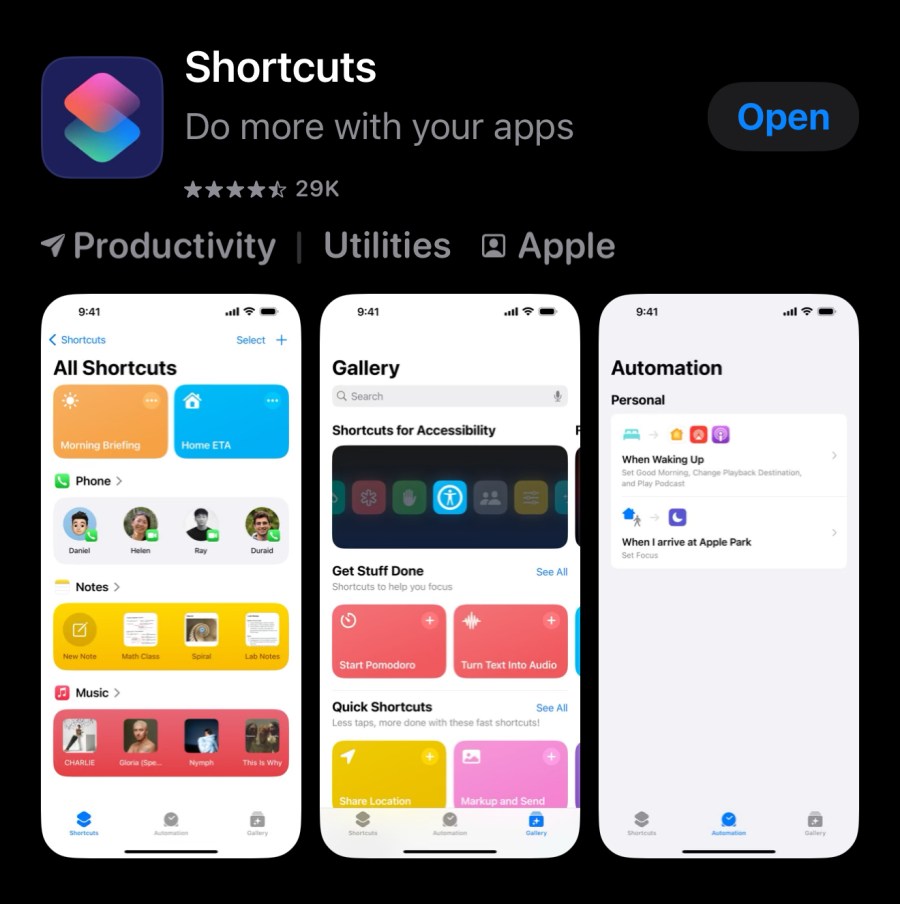View the All Shortcuts screenshot preview
Screen dimensions: 900x904
click(x=171, y=575)
